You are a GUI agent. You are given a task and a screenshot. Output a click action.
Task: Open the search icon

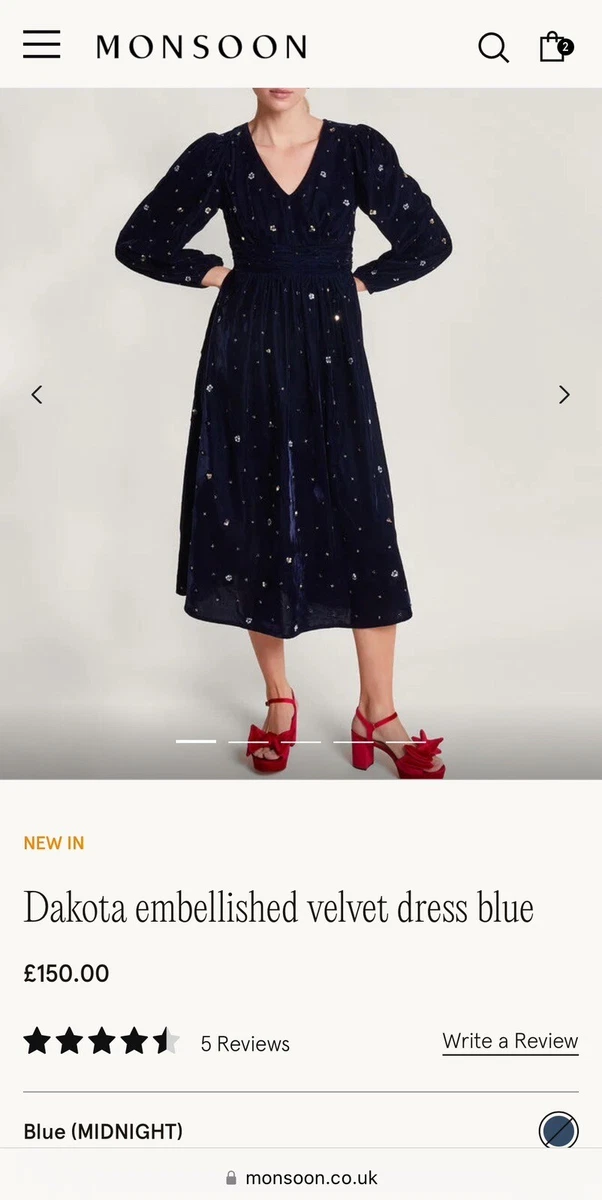click(493, 47)
